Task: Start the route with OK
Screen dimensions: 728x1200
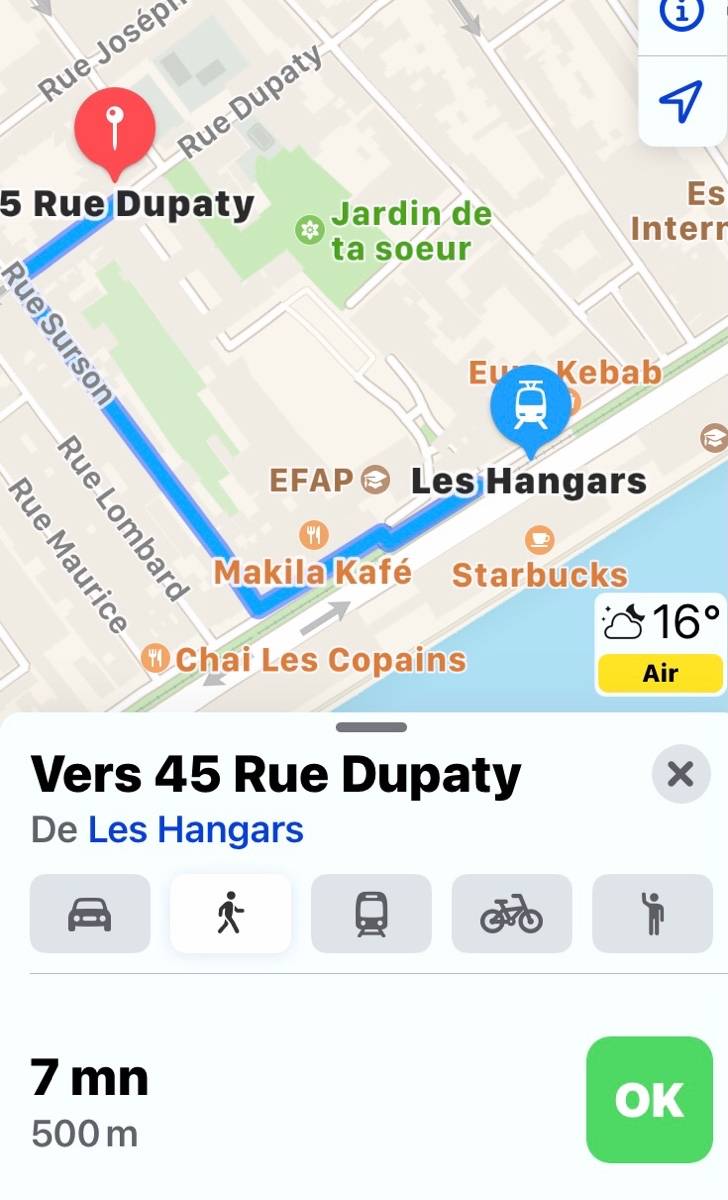Action: [649, 1099]
